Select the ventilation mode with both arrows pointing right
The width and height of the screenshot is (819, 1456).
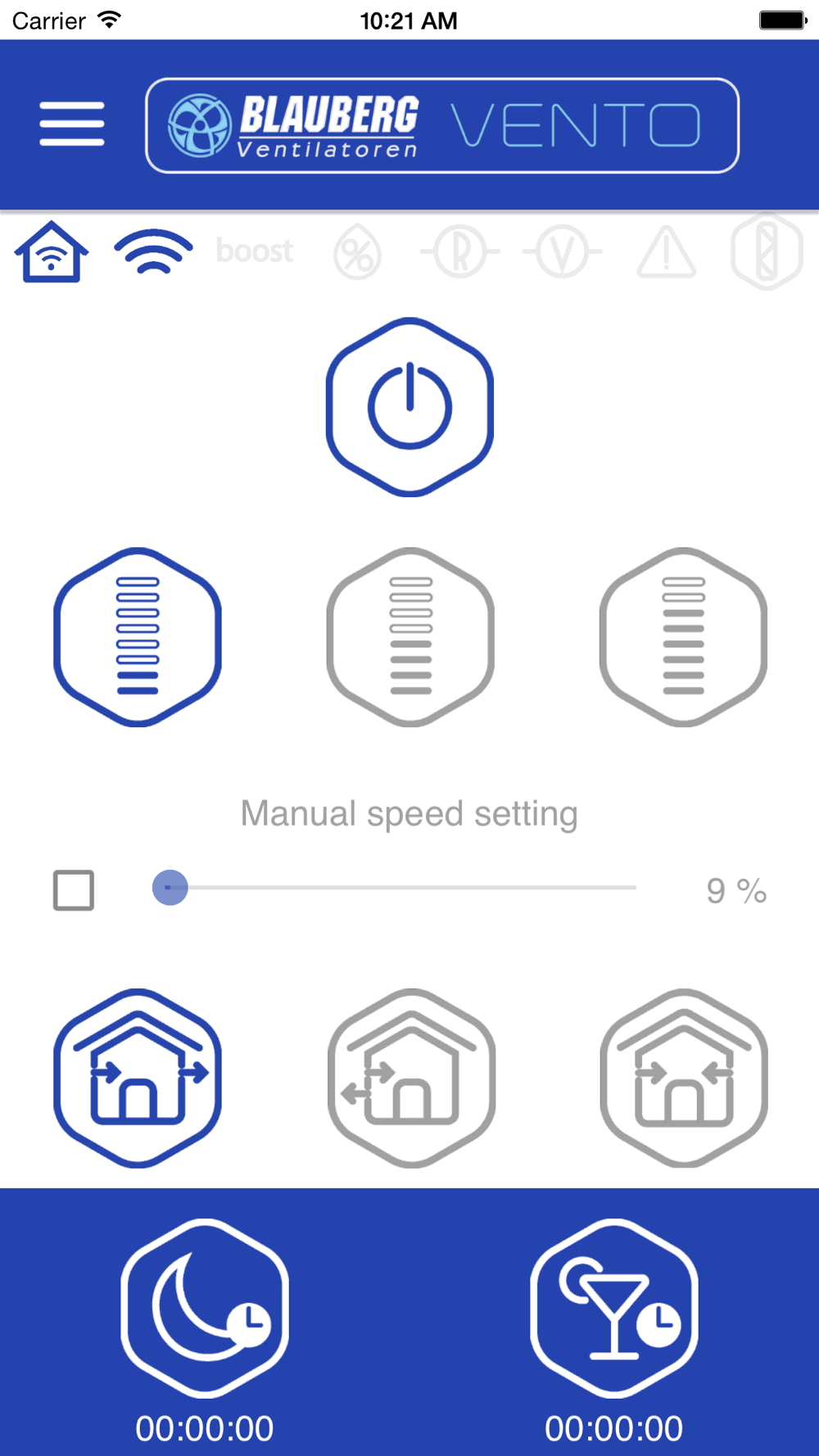pyautogui.click(x=138, y=1078)
